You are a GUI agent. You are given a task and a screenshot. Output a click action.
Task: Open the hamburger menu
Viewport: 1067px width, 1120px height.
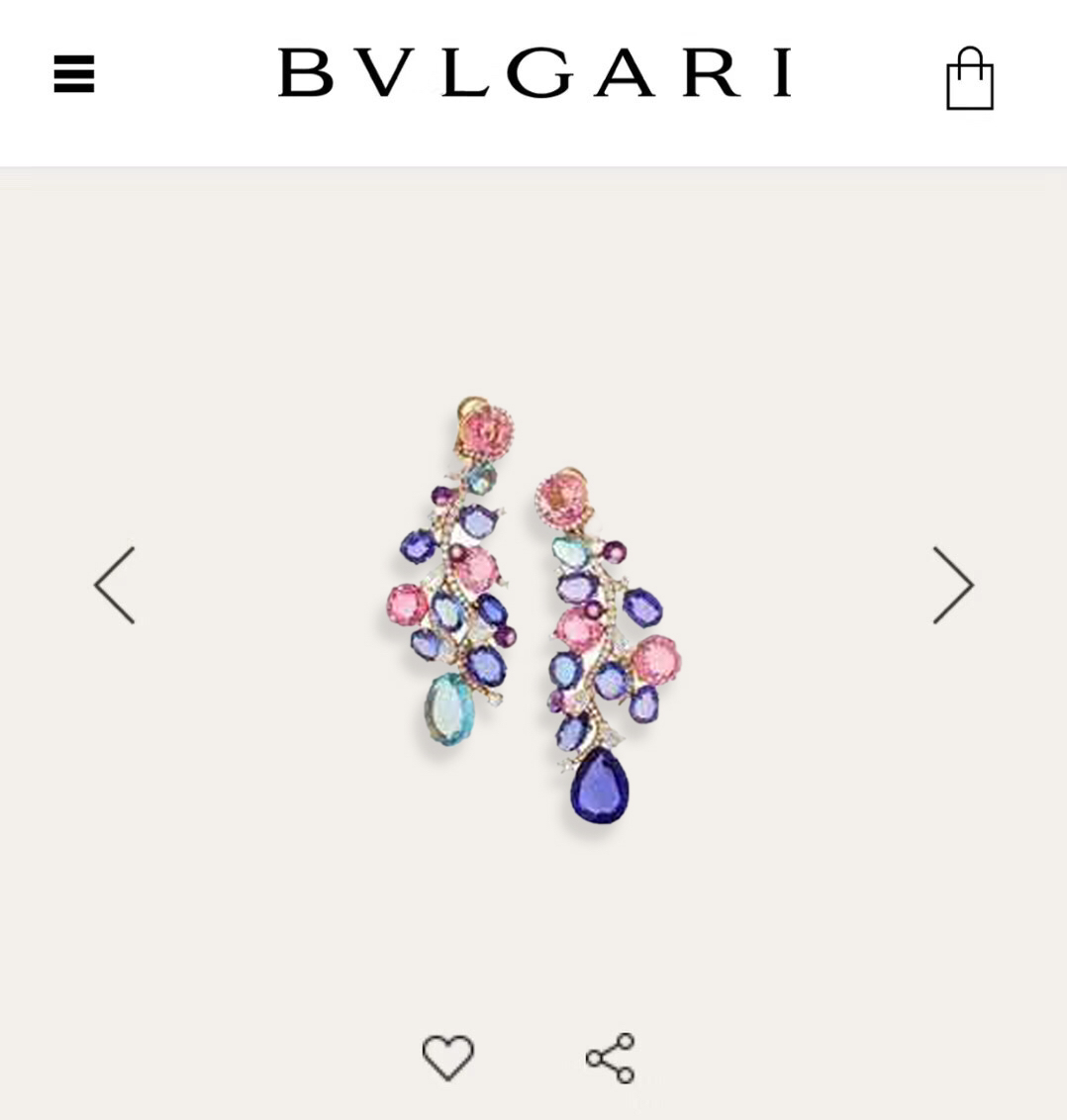click(x=74, y=73)
